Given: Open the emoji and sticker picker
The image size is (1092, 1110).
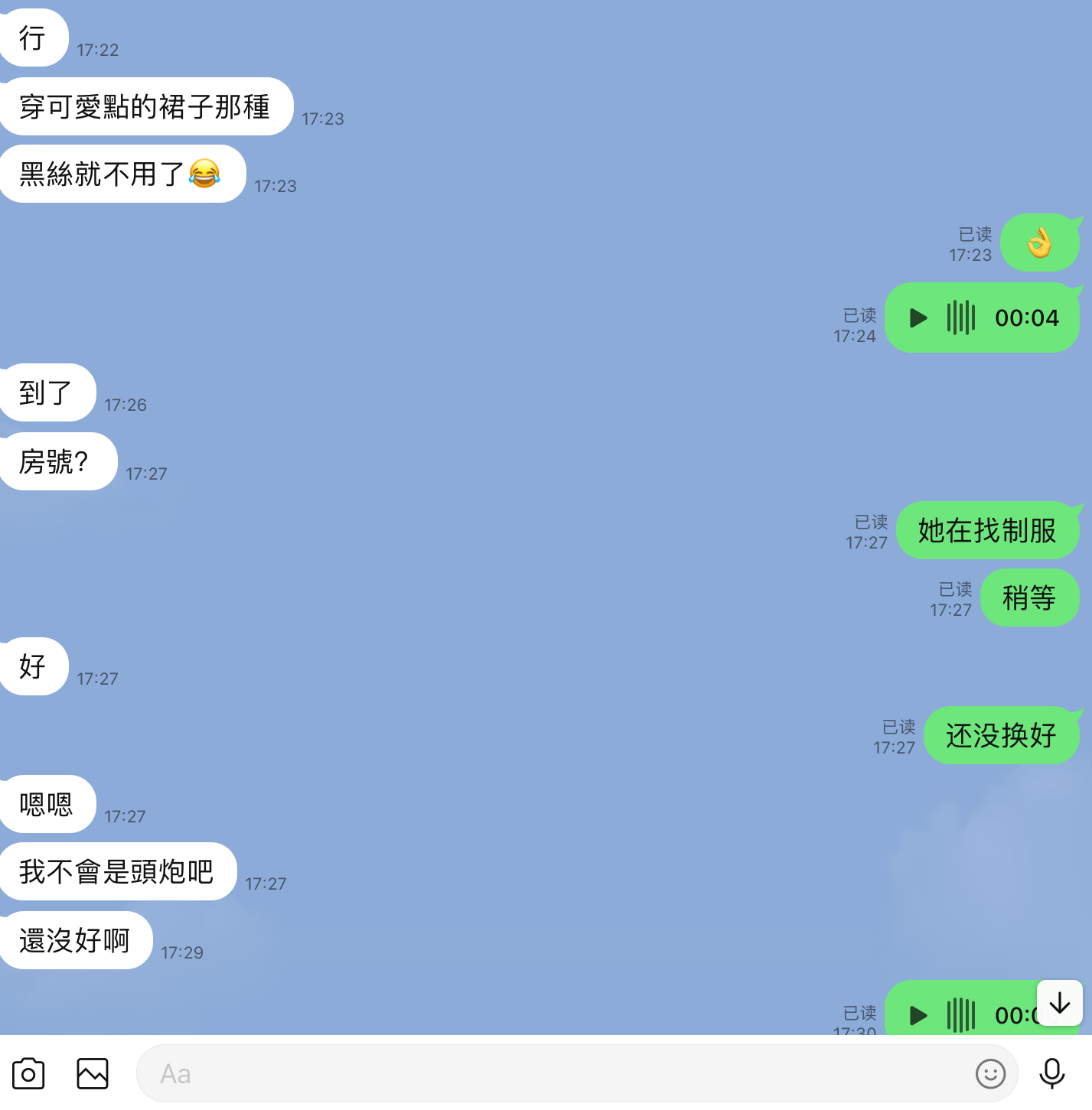Looking at the screenshot, I should pos(990,1073).
